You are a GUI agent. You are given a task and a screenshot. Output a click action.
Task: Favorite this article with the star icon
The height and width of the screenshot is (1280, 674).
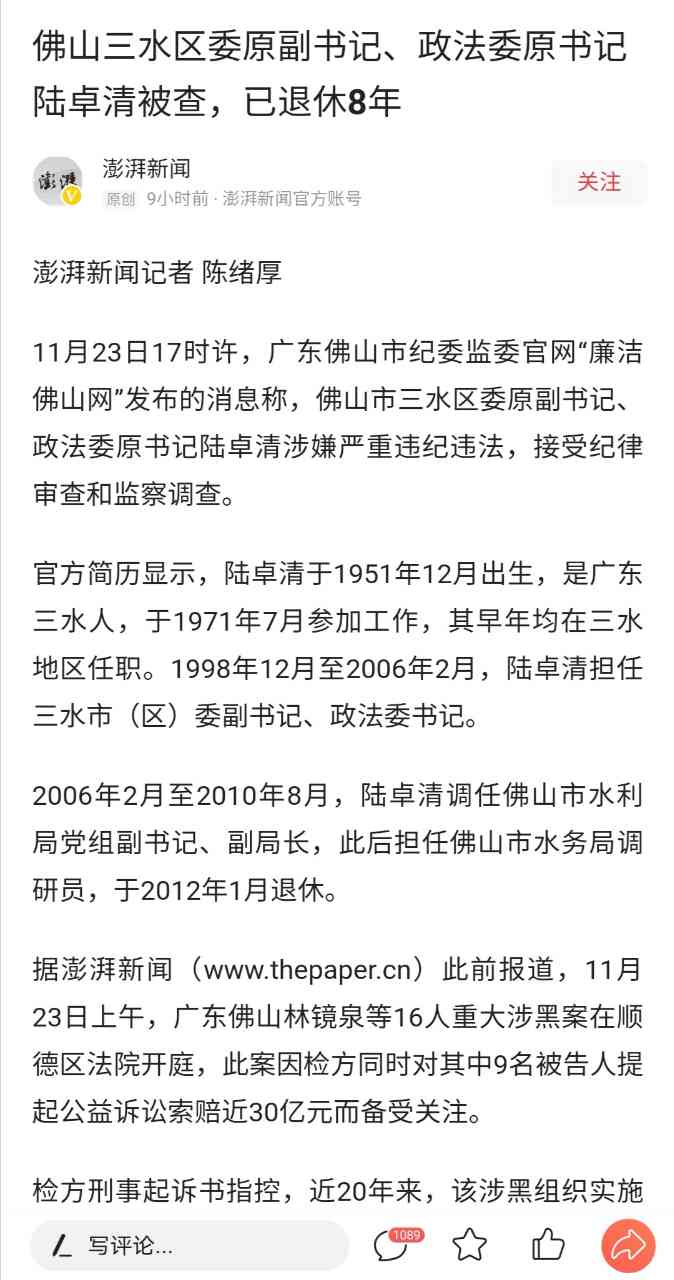[x=469, y=1245]
